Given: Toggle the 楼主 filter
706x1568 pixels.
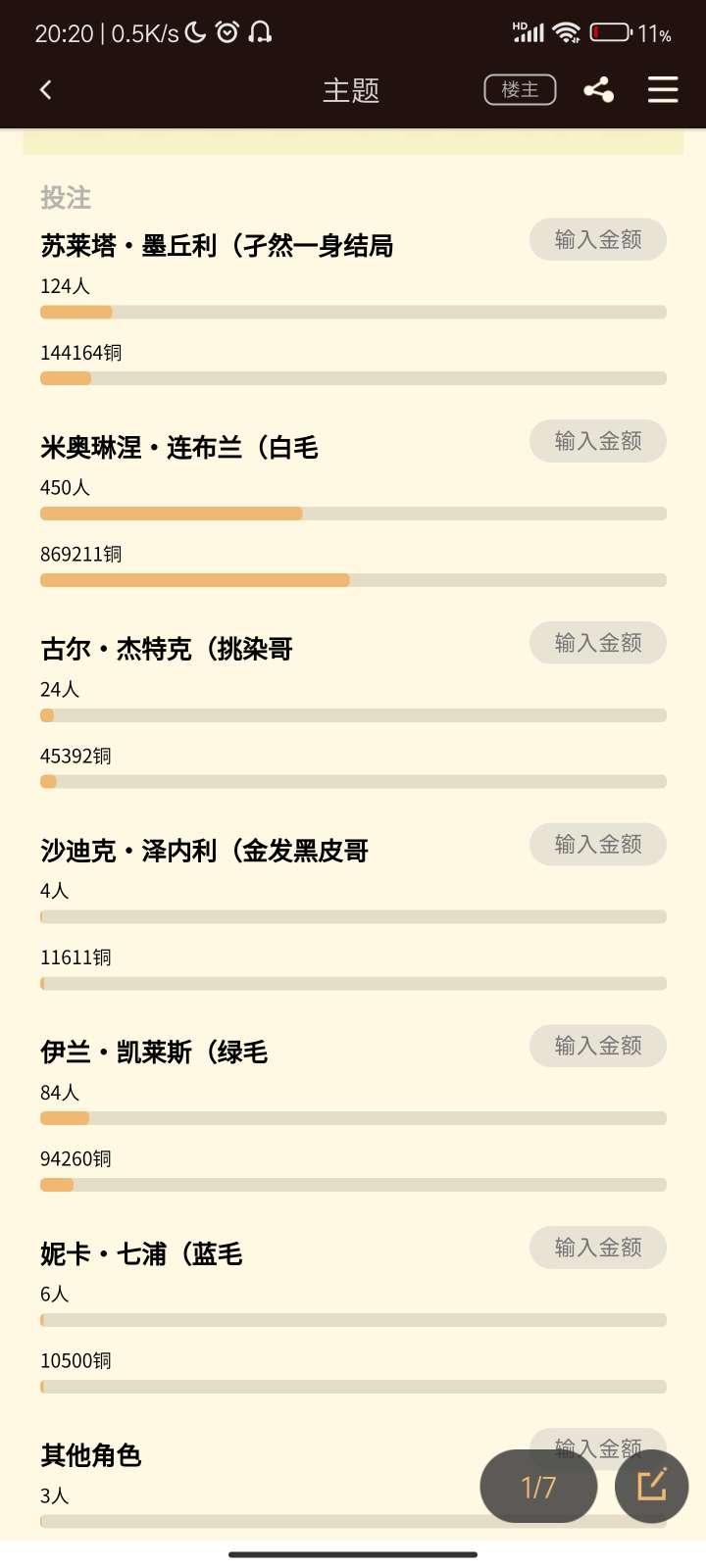Looking at the screenshot, I should click(520, 90).
